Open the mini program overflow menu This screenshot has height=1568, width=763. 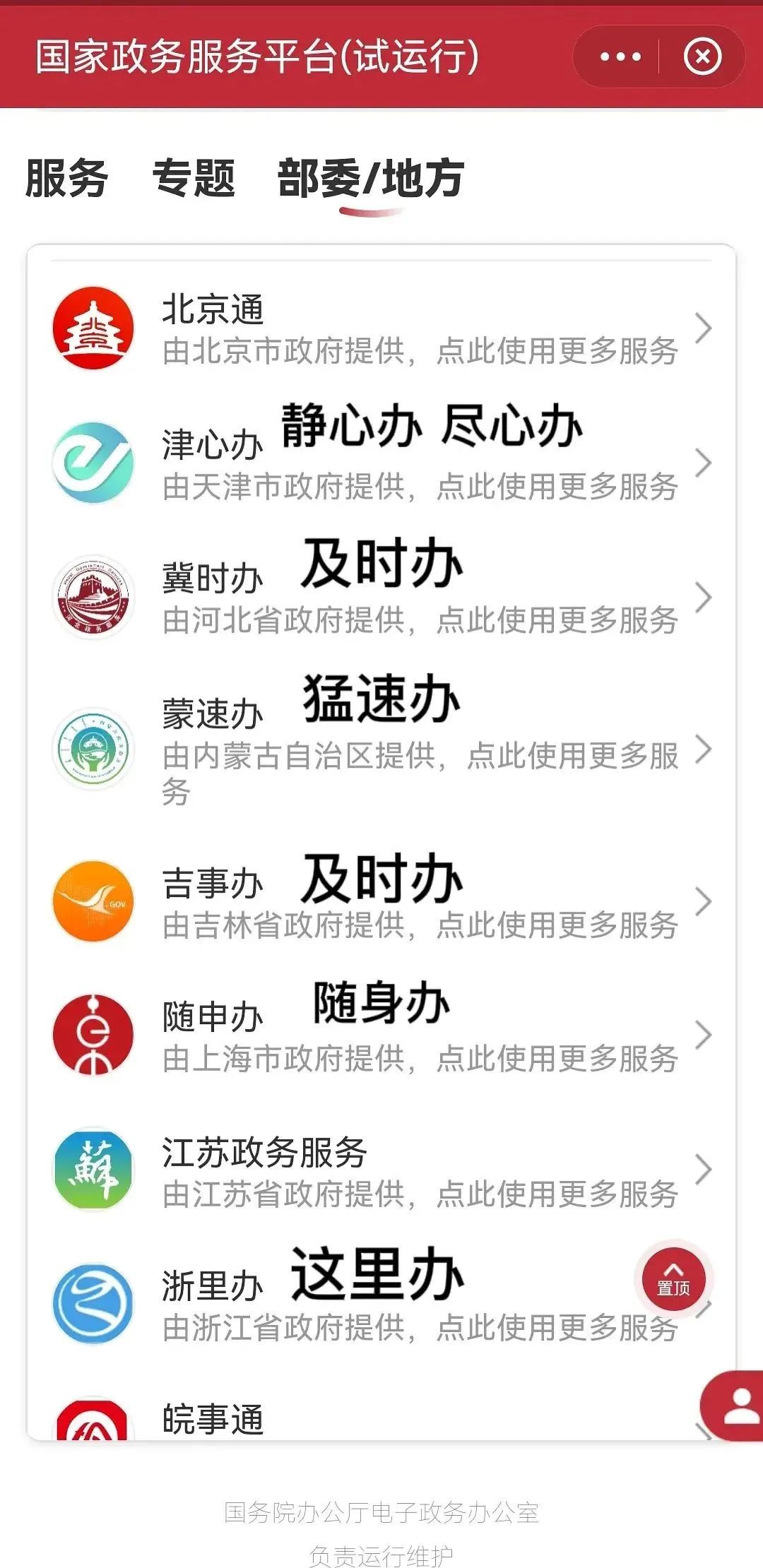pyautogui.click(x=620, y=57)
